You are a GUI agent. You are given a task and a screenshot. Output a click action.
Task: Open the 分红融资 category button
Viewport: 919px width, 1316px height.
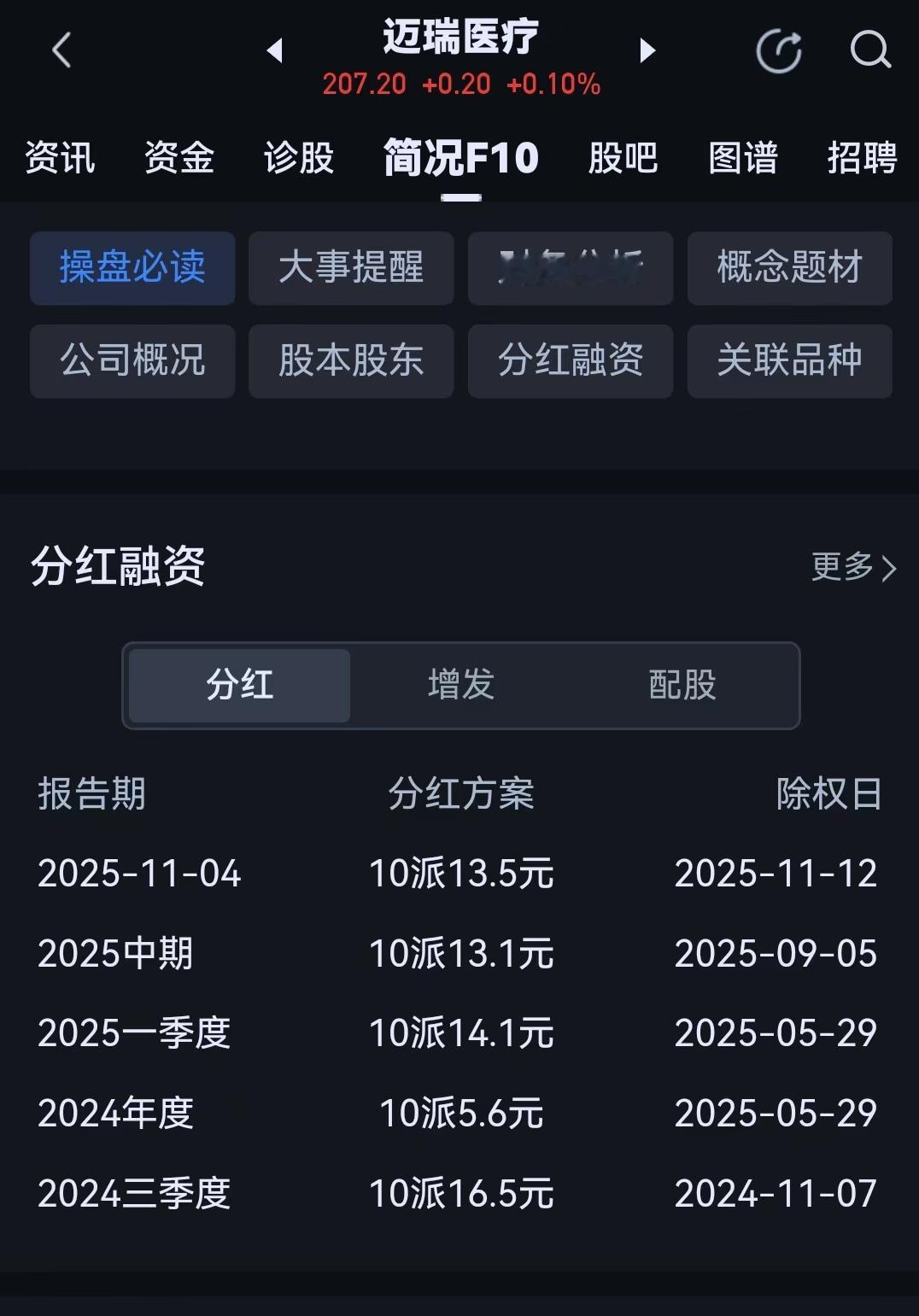[571, 361]
